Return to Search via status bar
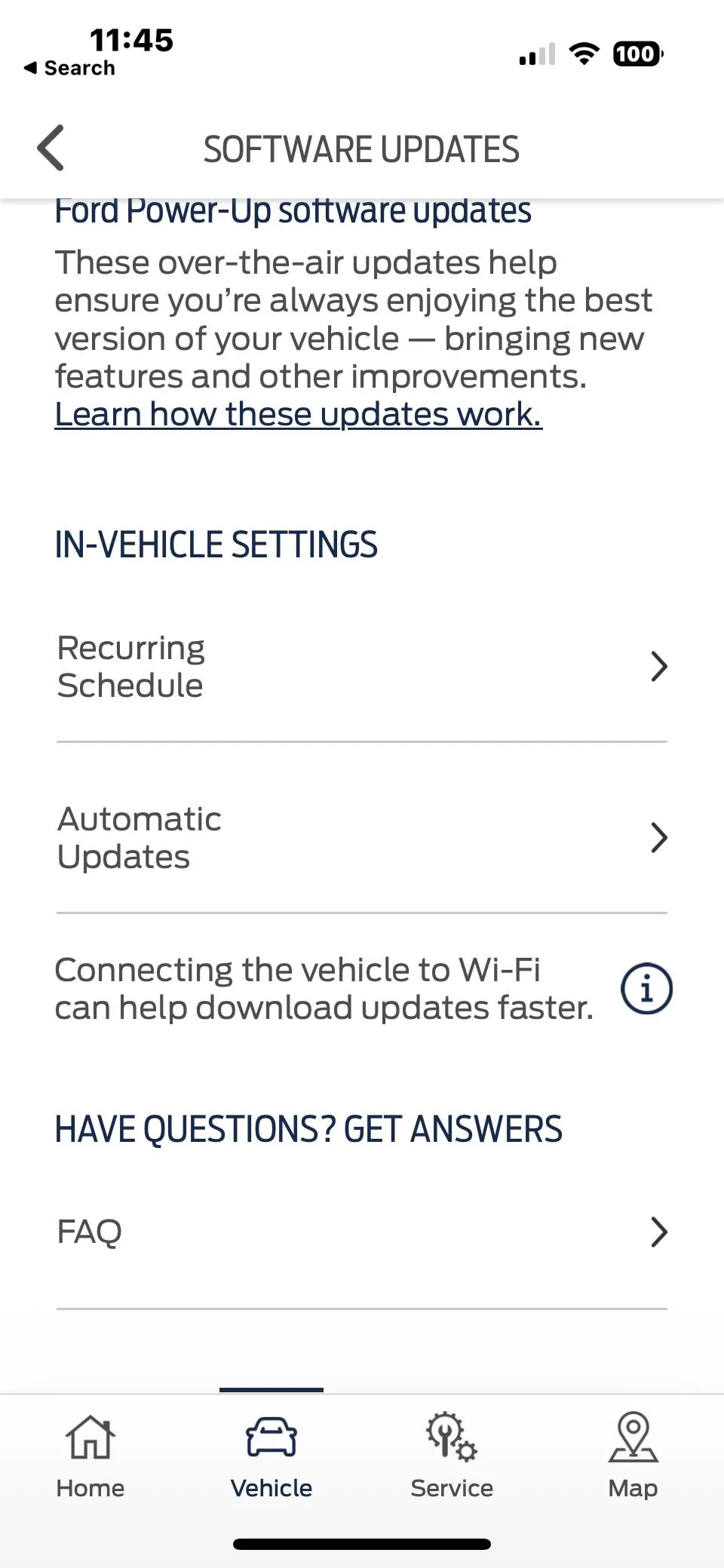The width and height of the screenshot is (724, 1568). (x=70, y=68)
